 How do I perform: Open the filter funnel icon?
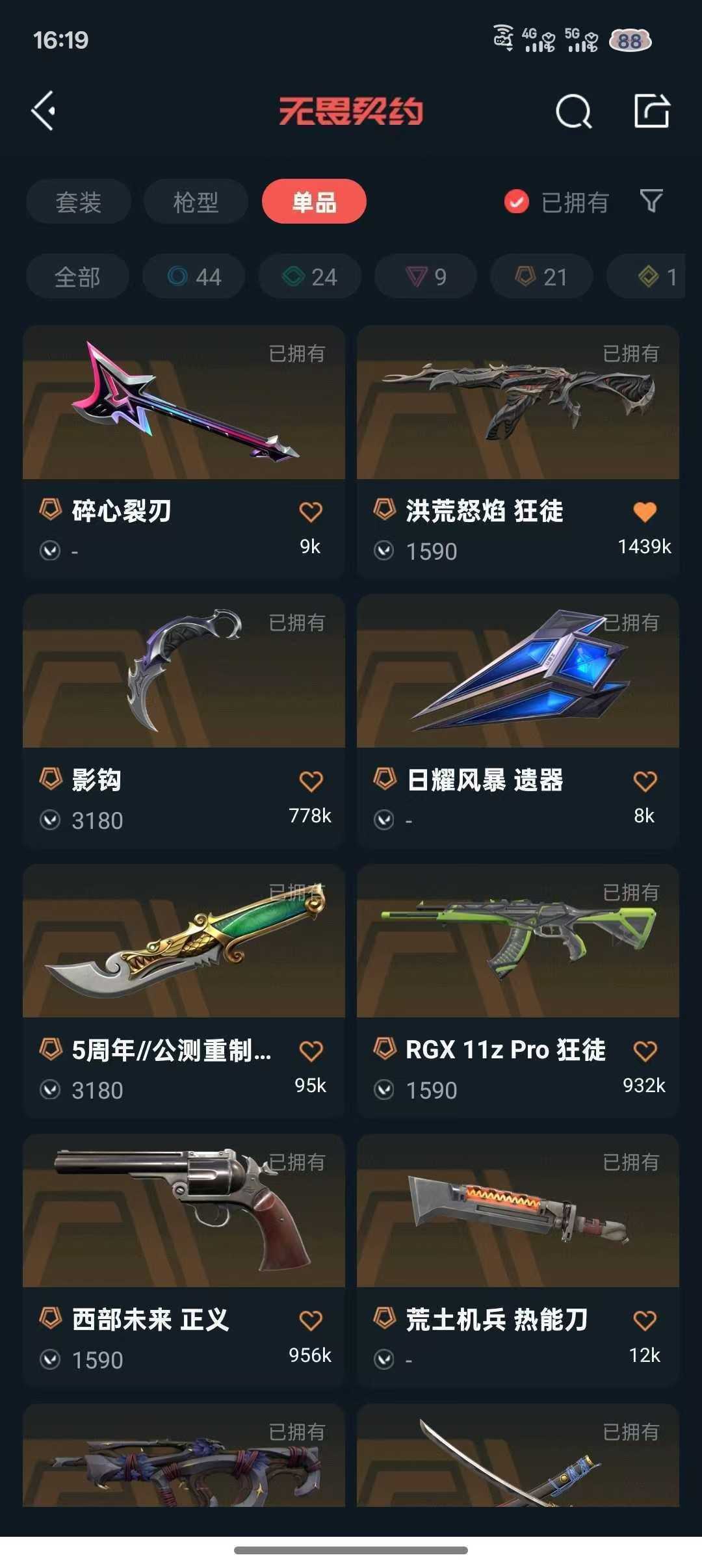pos(651,202)
